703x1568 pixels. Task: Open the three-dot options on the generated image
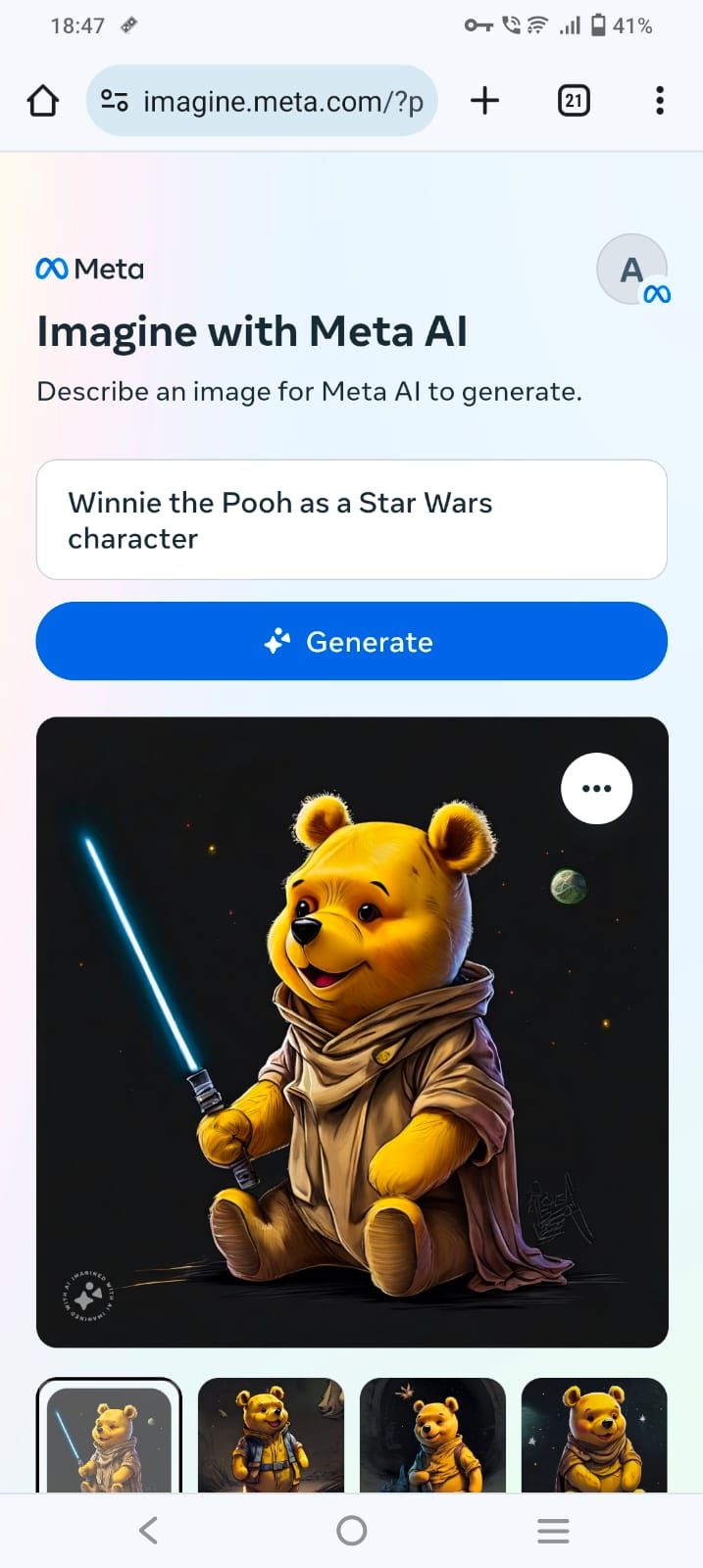point(596,788)
